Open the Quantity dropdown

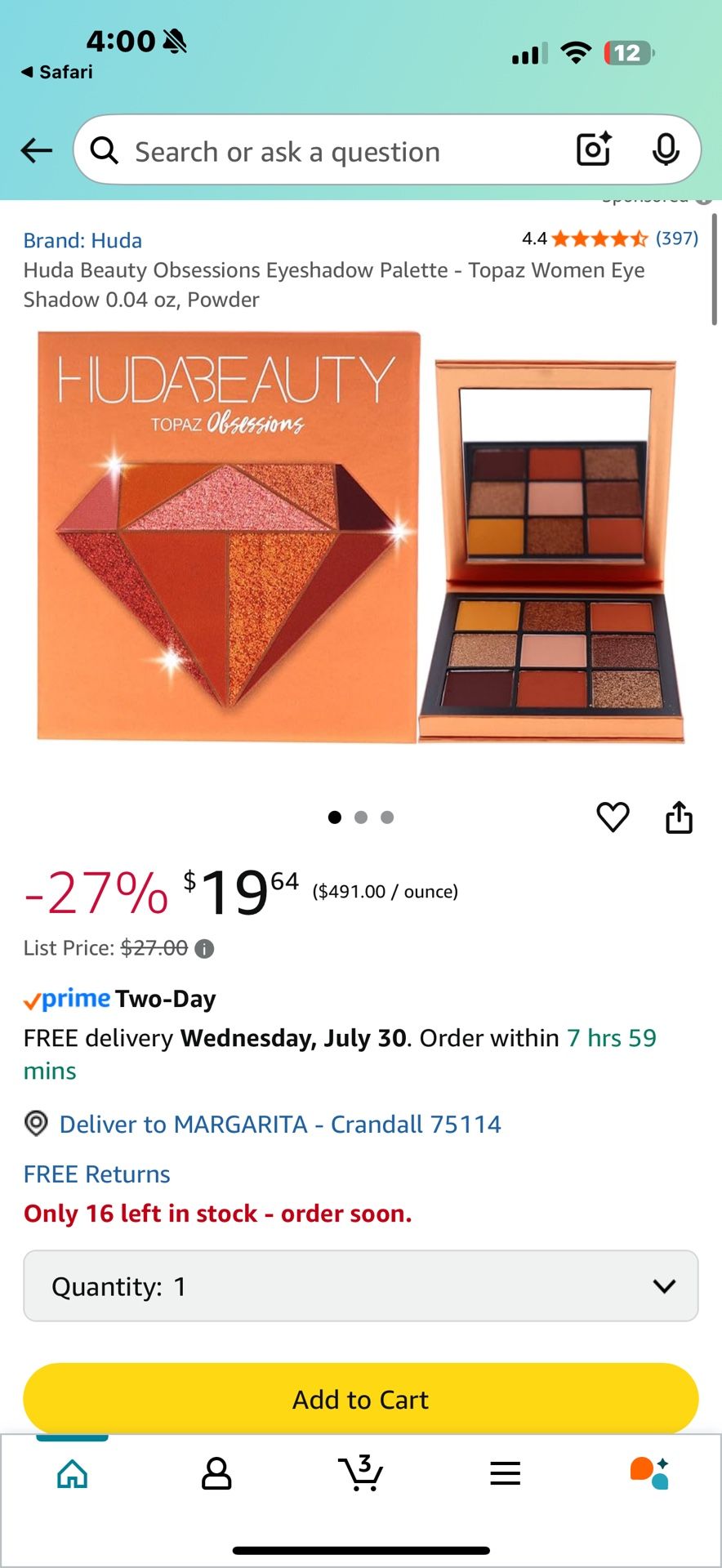[x=359, y=1285]
